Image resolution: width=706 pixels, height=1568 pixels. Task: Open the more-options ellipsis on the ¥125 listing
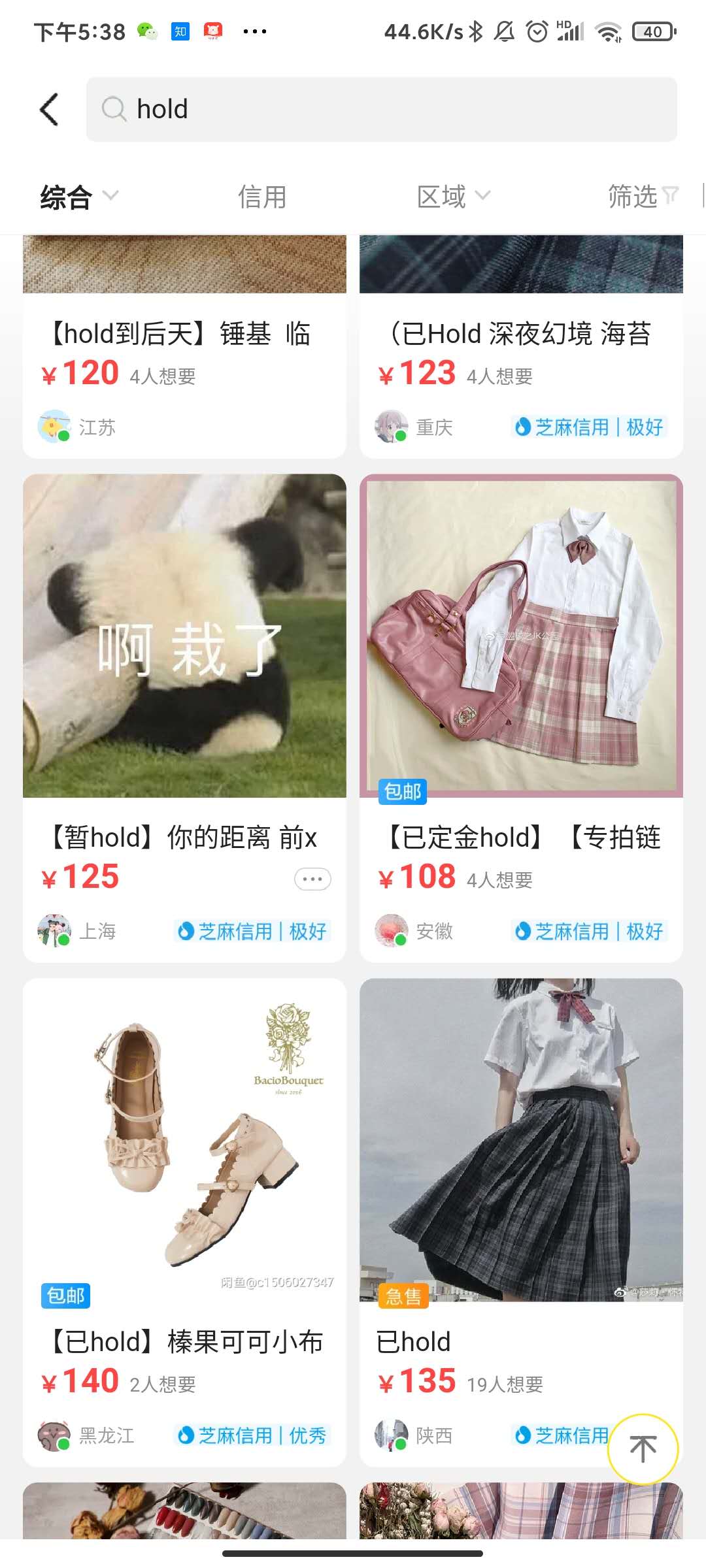click(312, 879)
